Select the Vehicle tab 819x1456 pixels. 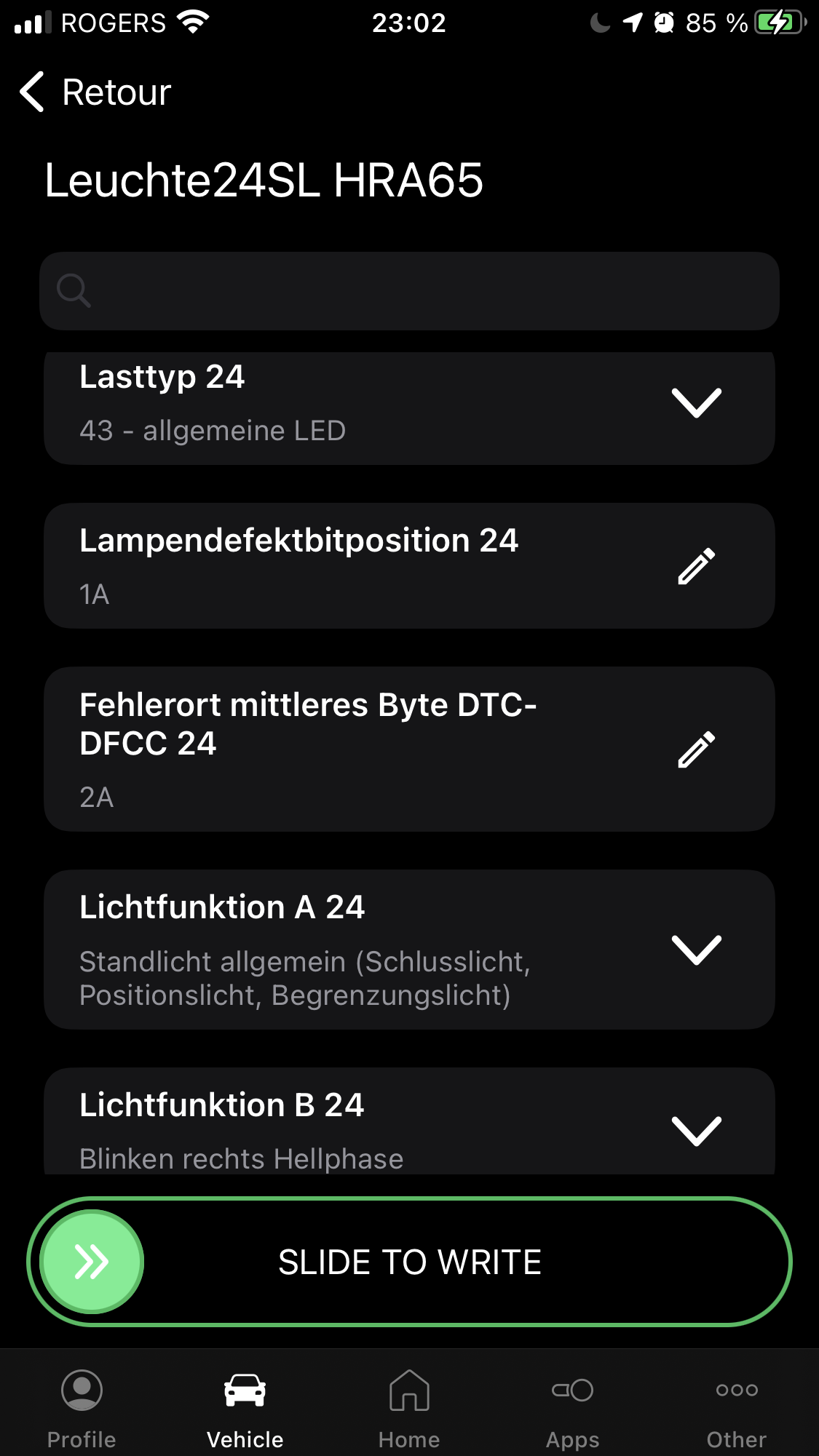tap(245, 1408)
